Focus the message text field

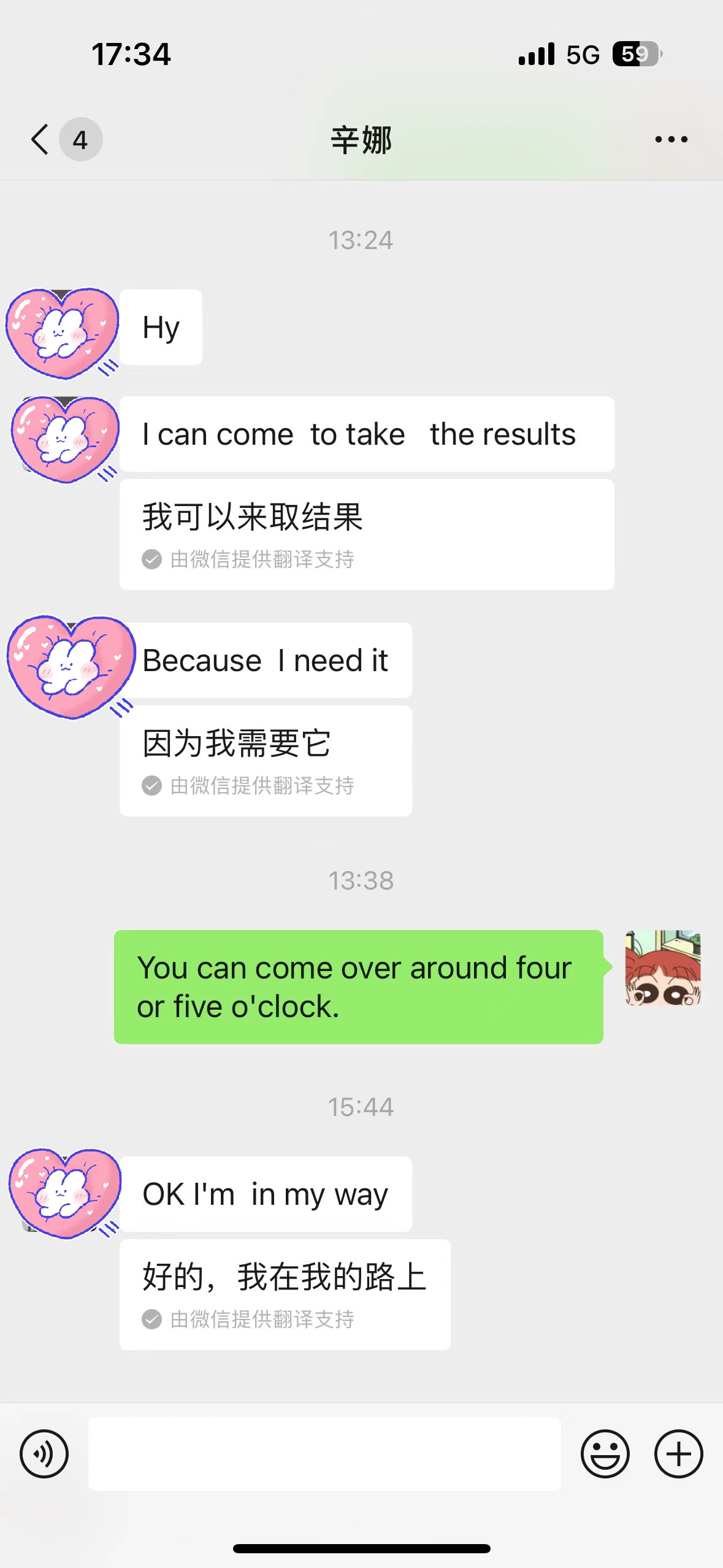pyautogui.click(x=324, y=1453)
